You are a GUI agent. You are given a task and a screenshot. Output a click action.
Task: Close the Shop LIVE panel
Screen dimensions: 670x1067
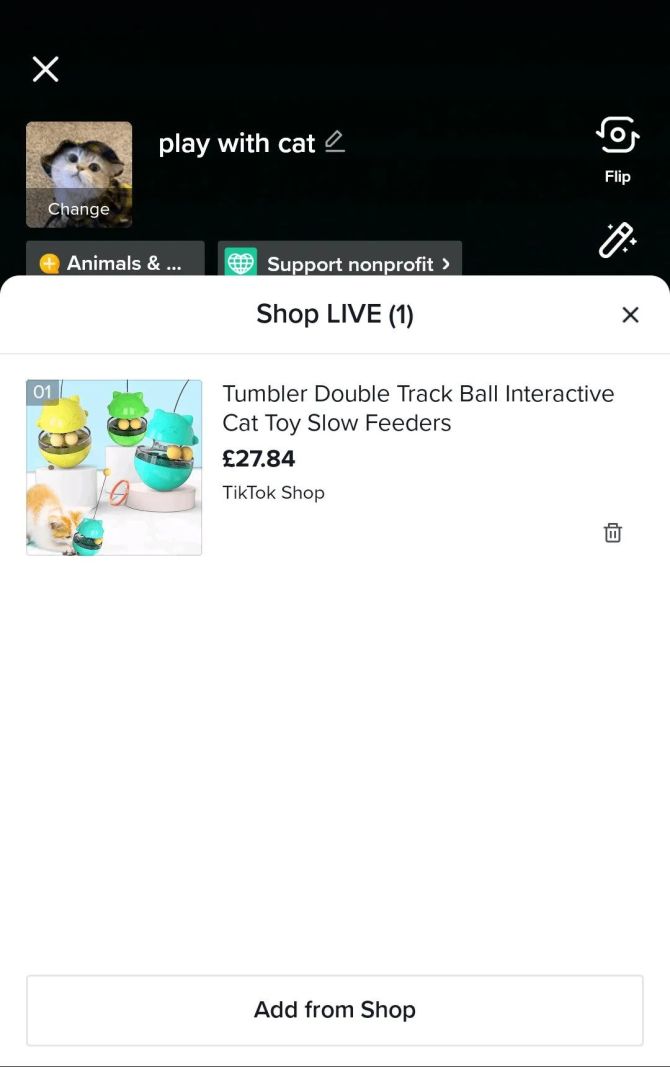pyautogui.click(x=630, y=315)
